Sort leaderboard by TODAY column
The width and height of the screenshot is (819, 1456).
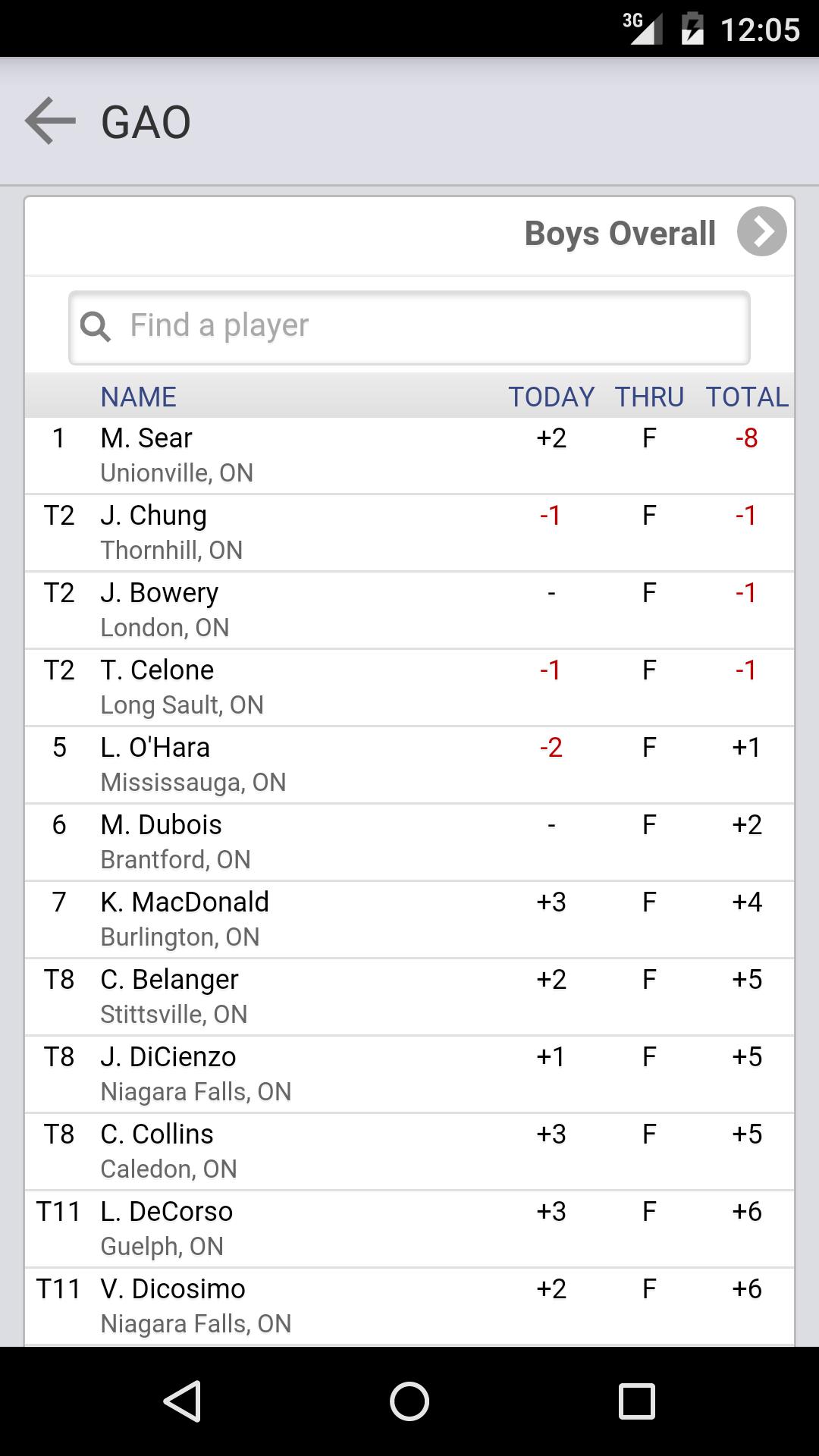click(x=551, y=397)
